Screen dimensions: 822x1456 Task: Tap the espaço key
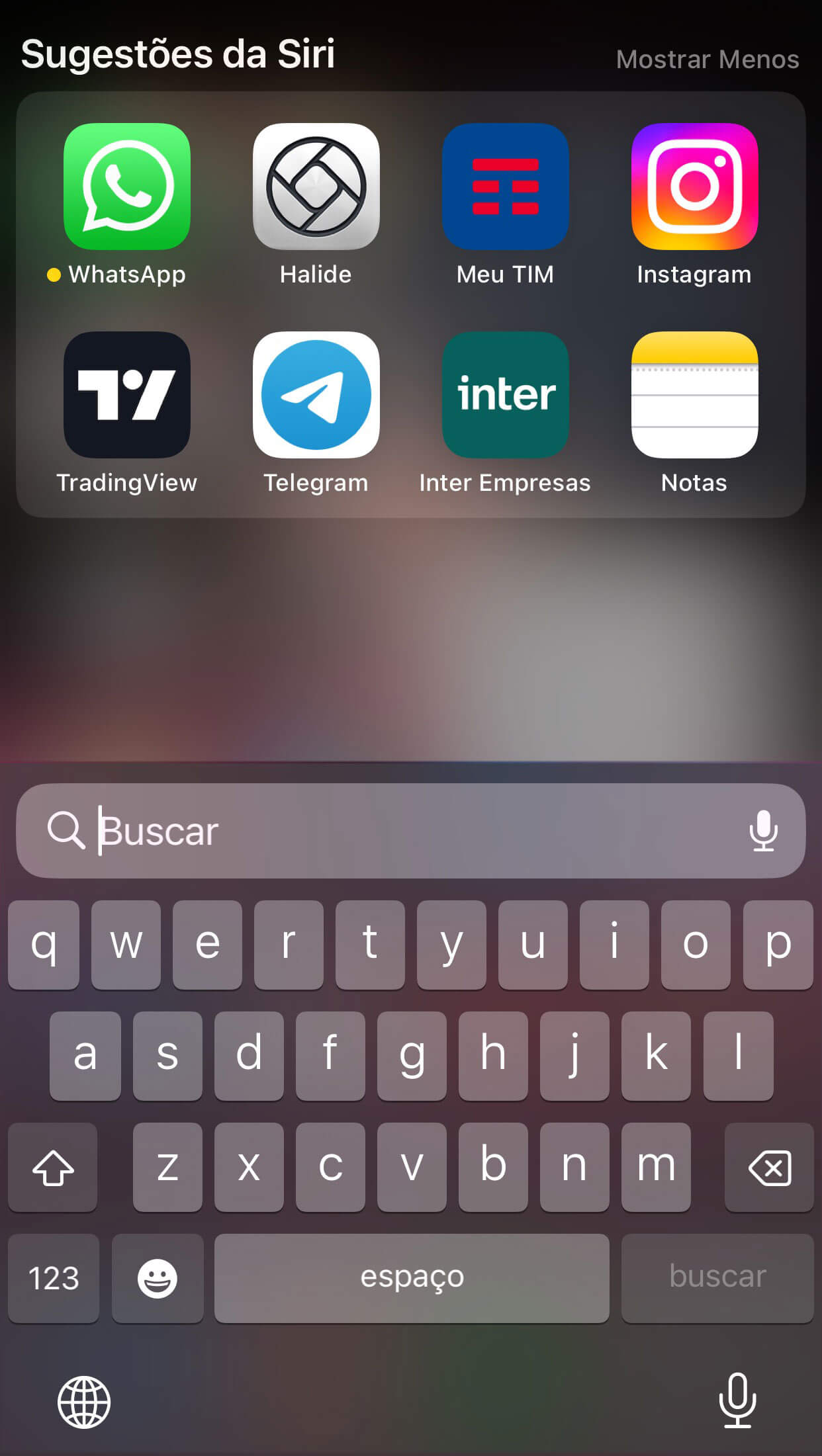(412, 1278)
